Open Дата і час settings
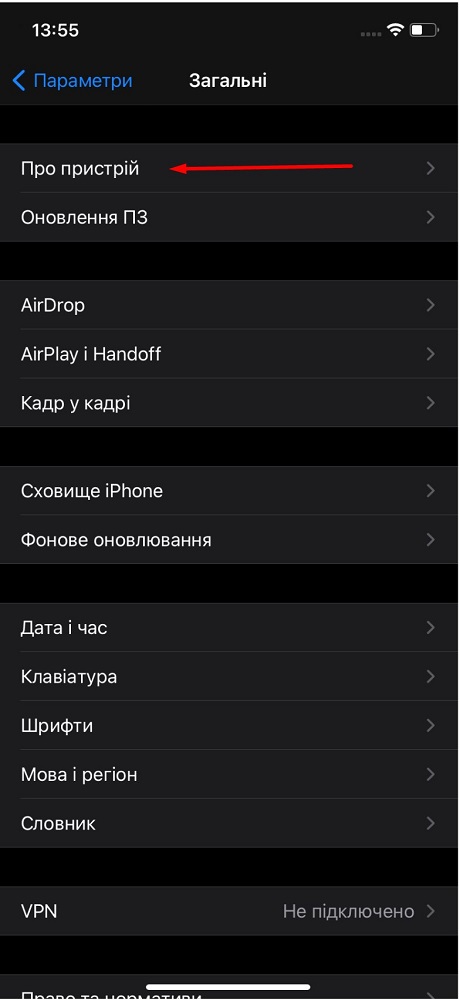 coord(230,628)
